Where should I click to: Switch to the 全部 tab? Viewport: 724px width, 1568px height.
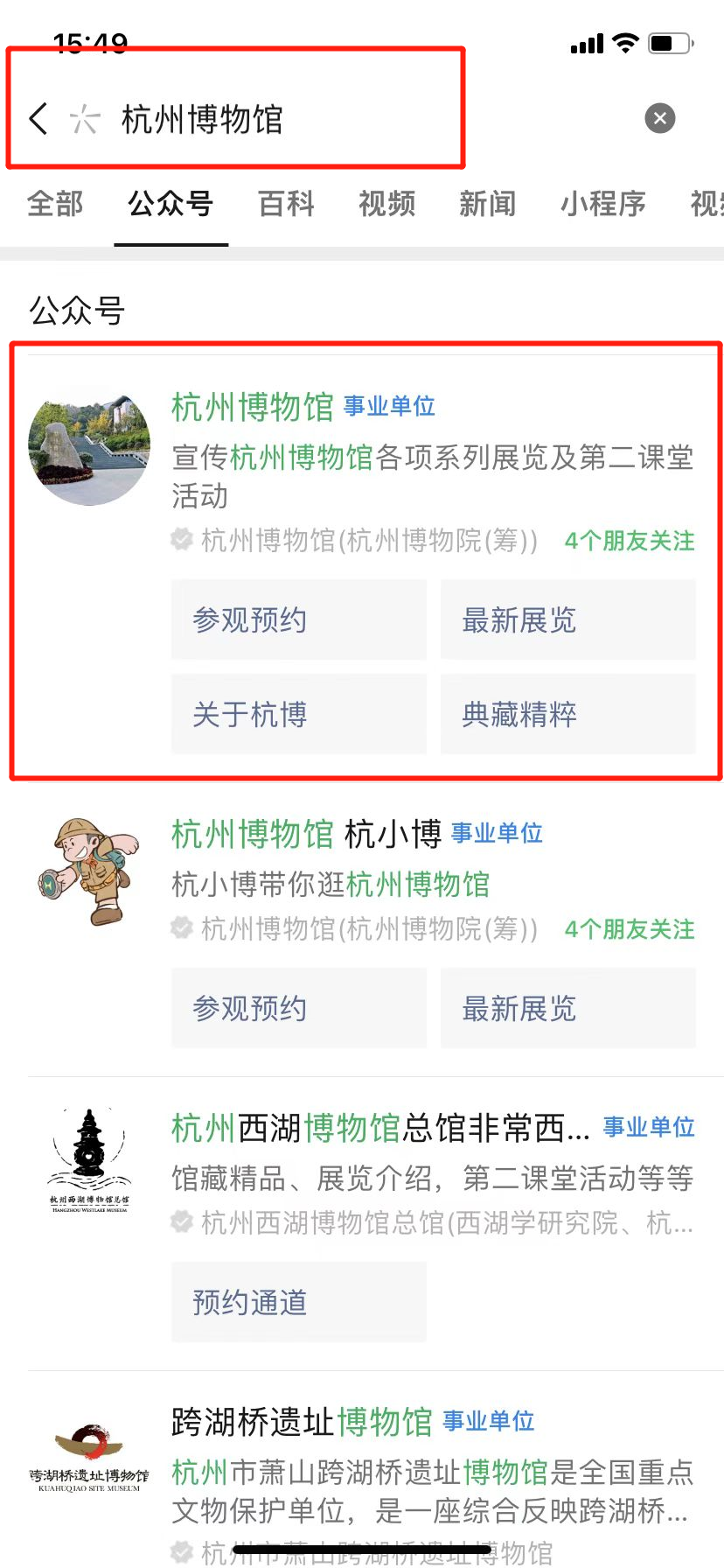55,204
